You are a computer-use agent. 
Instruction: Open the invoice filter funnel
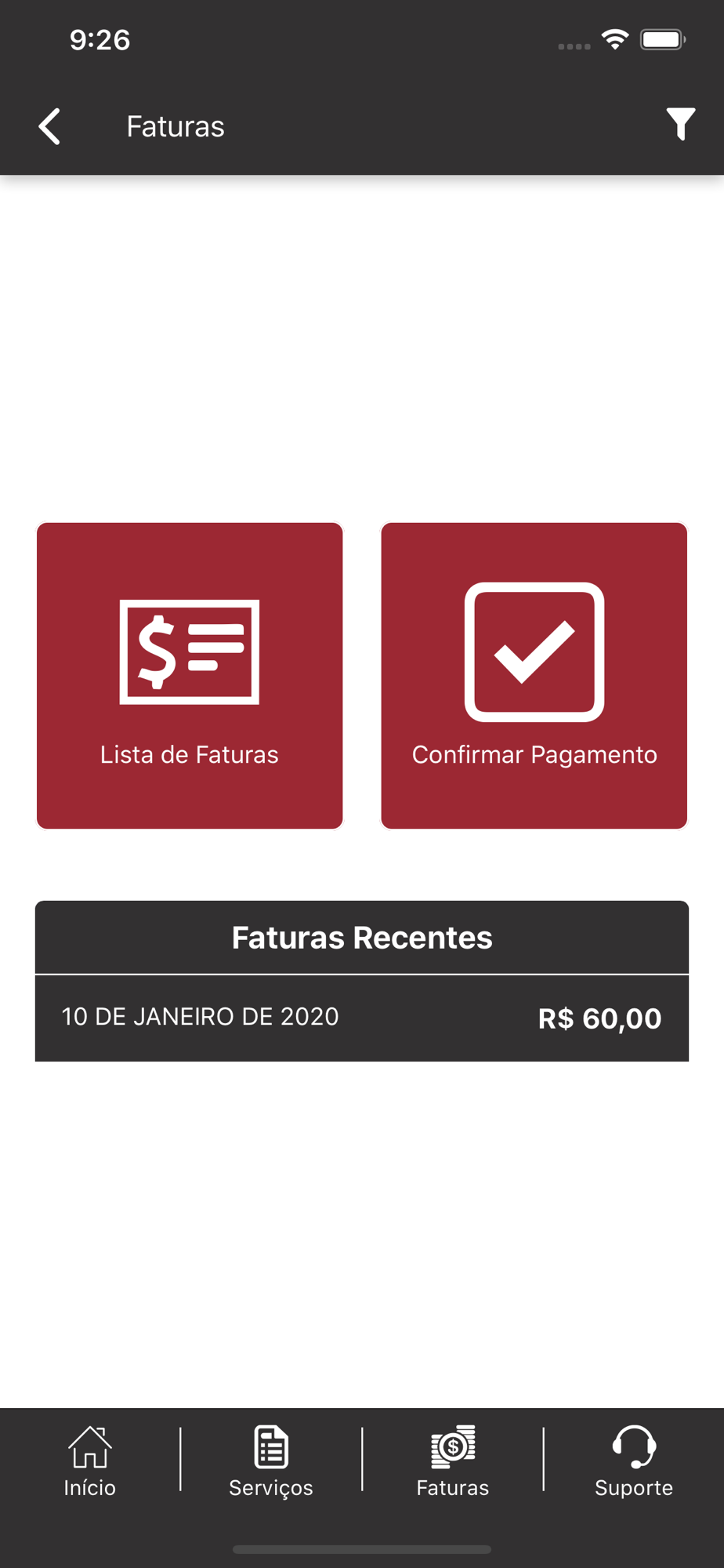click(x=680, y=125)
